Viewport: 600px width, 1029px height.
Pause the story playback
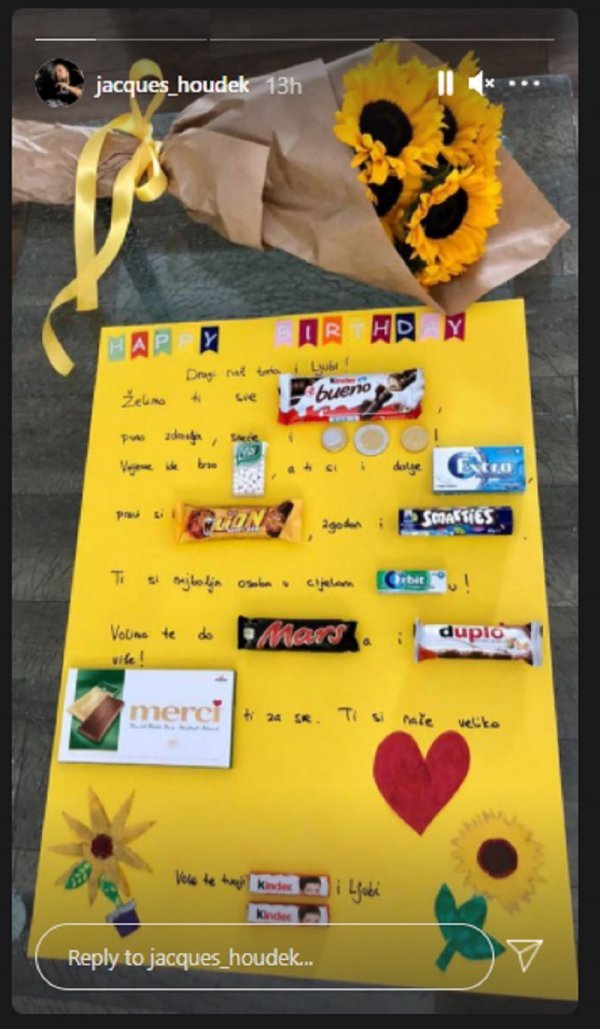(445, 84)
